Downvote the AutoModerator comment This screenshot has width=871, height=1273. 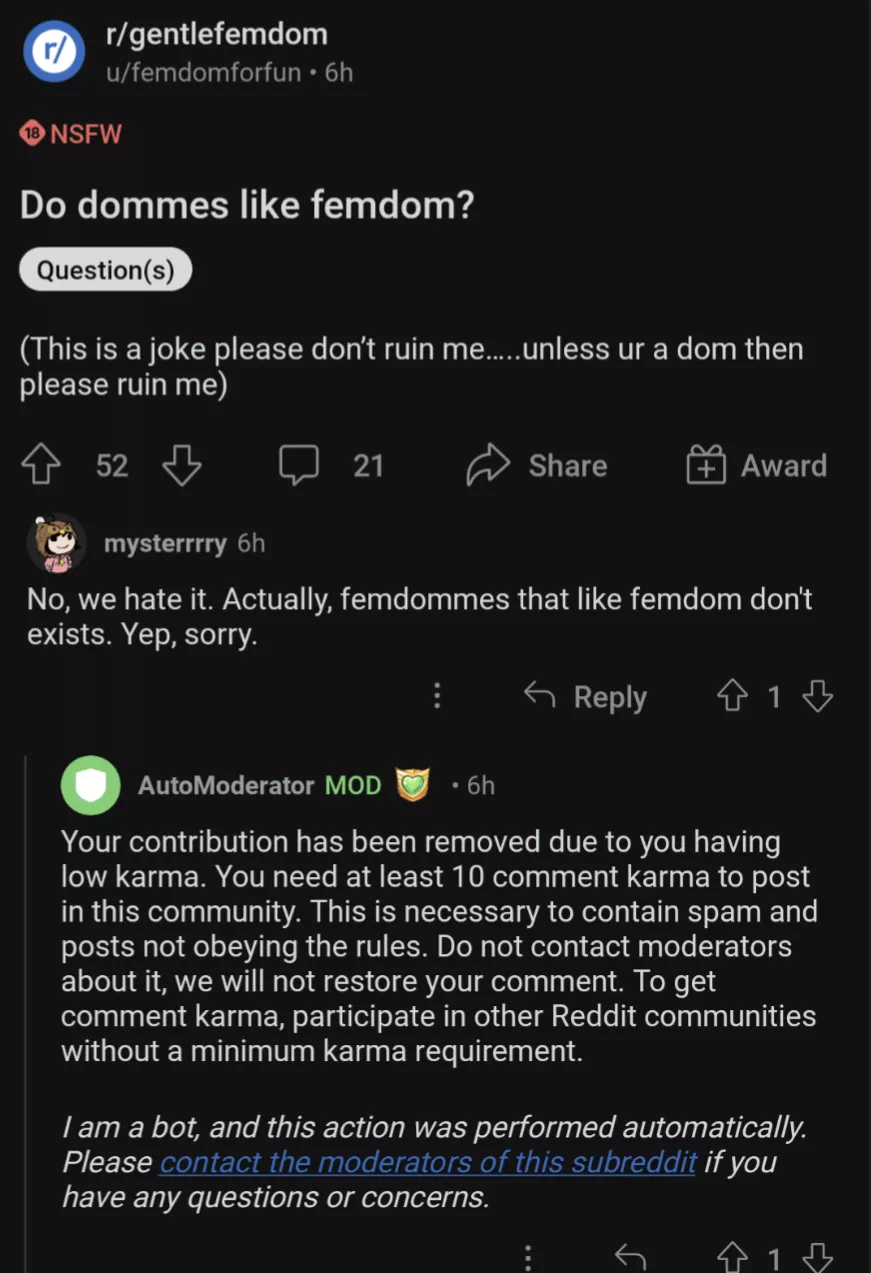[818, 1256]
